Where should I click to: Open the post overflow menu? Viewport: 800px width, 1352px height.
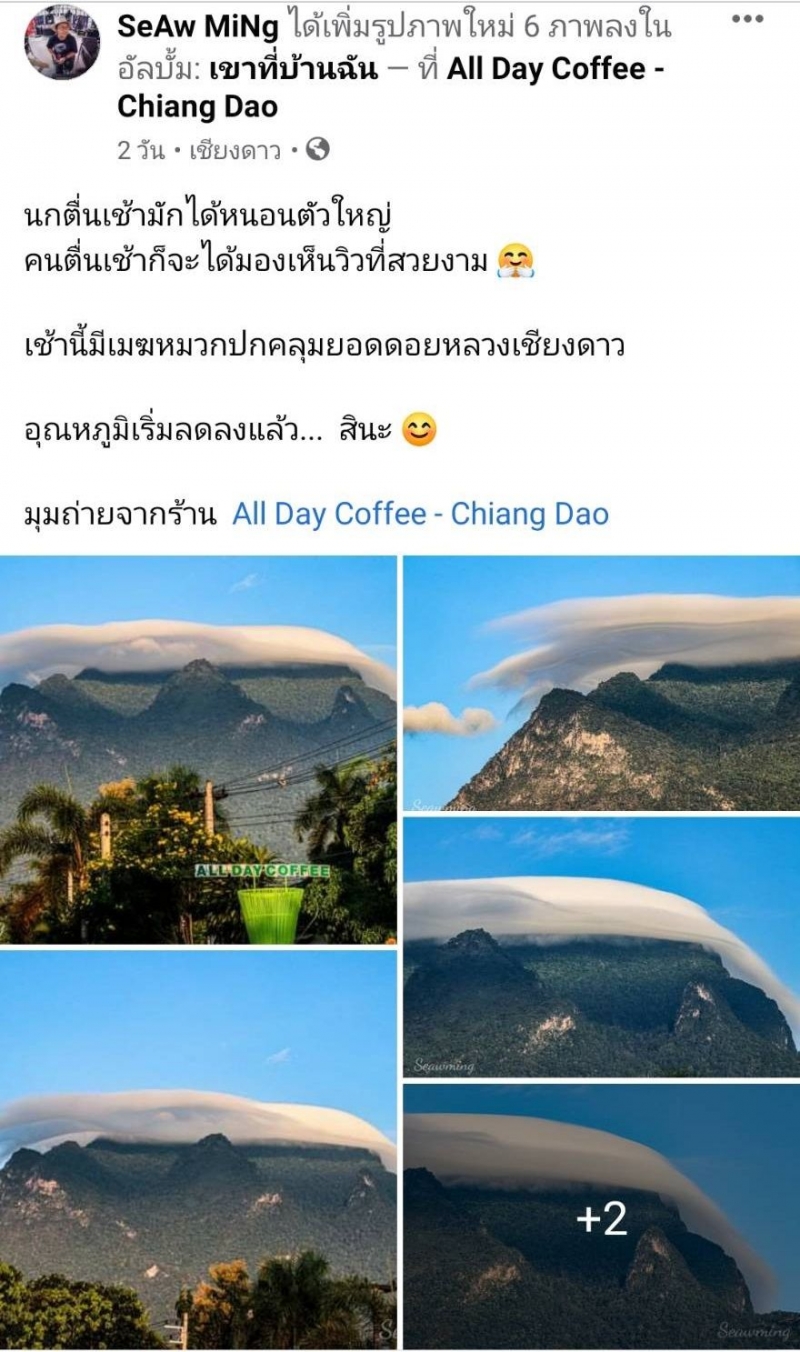(x=747, y=19)
